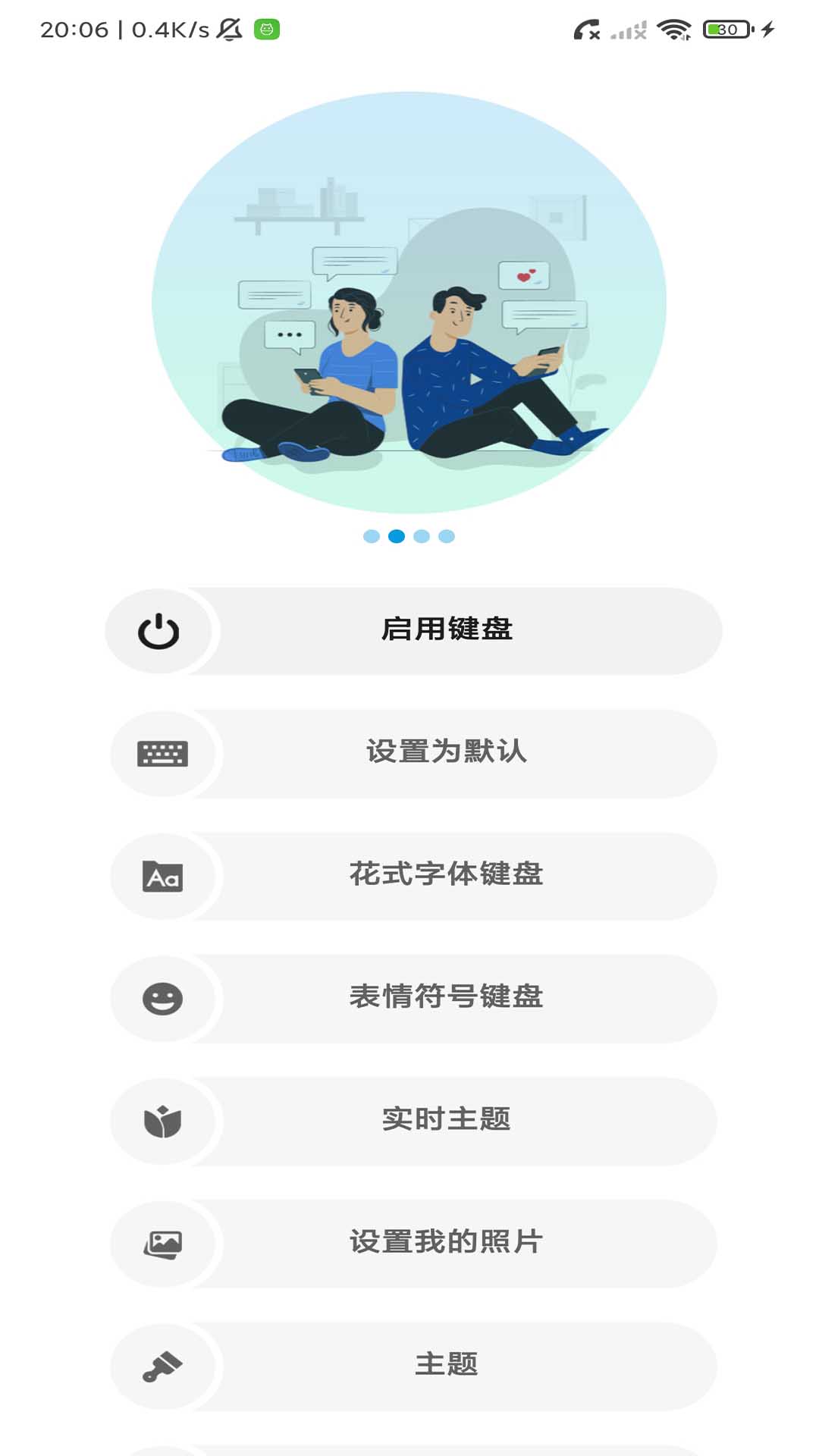Viewport: 819px width, 1456px height.
Task: Select 设置为默认 option
Action: 413,754
